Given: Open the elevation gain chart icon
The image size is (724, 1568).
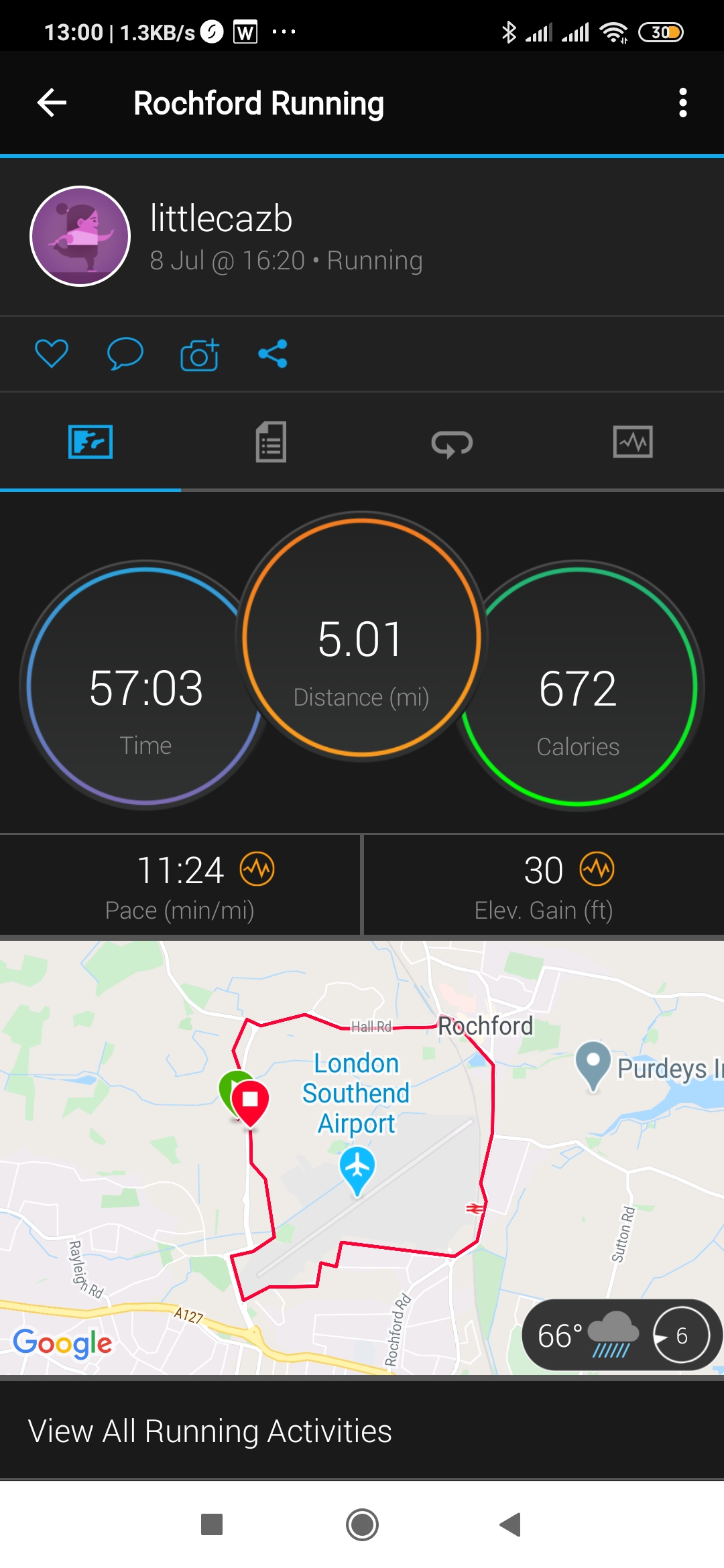Looking at the screenshot, I should (597, 869).
